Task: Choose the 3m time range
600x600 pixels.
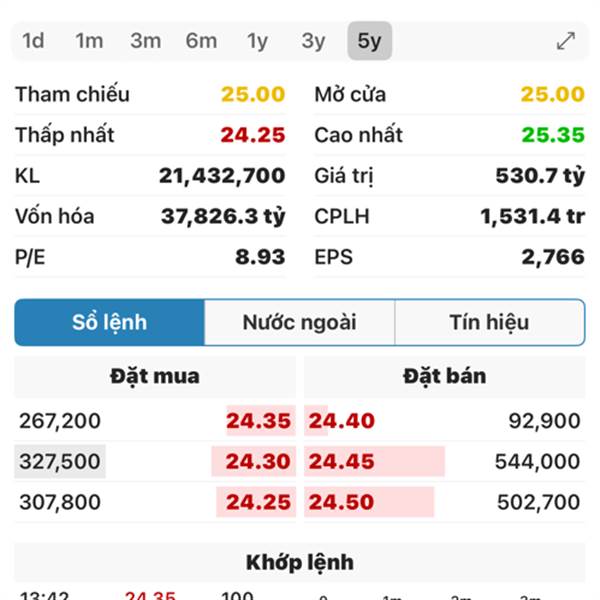Action: click(x=145, y=41)
